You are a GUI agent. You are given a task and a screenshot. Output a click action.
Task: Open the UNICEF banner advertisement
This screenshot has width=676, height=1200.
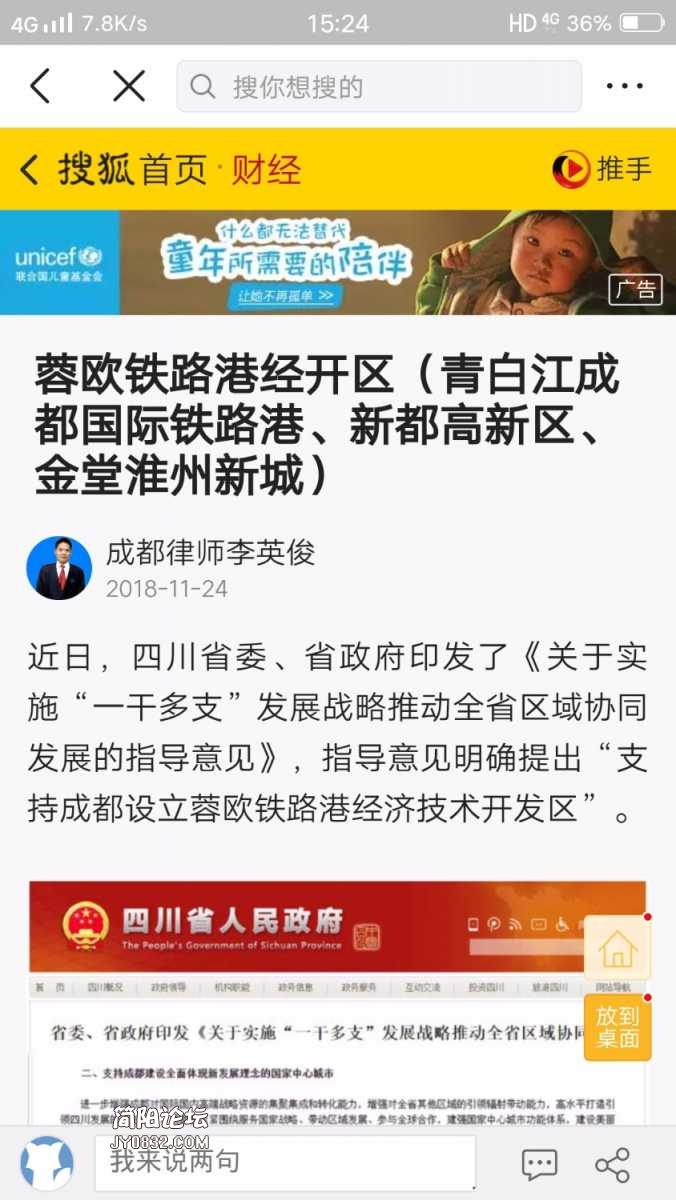click(338, 262)
